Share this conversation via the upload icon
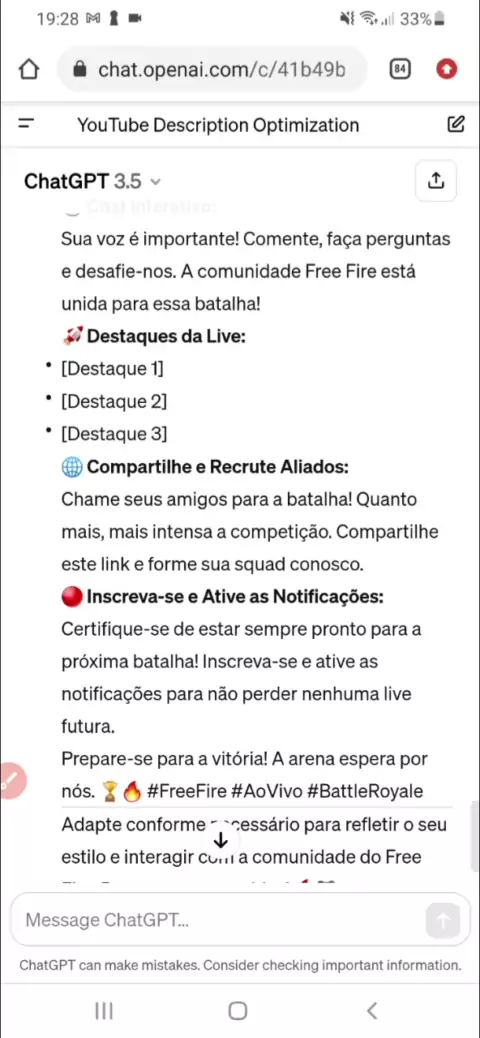 (436, 180)
